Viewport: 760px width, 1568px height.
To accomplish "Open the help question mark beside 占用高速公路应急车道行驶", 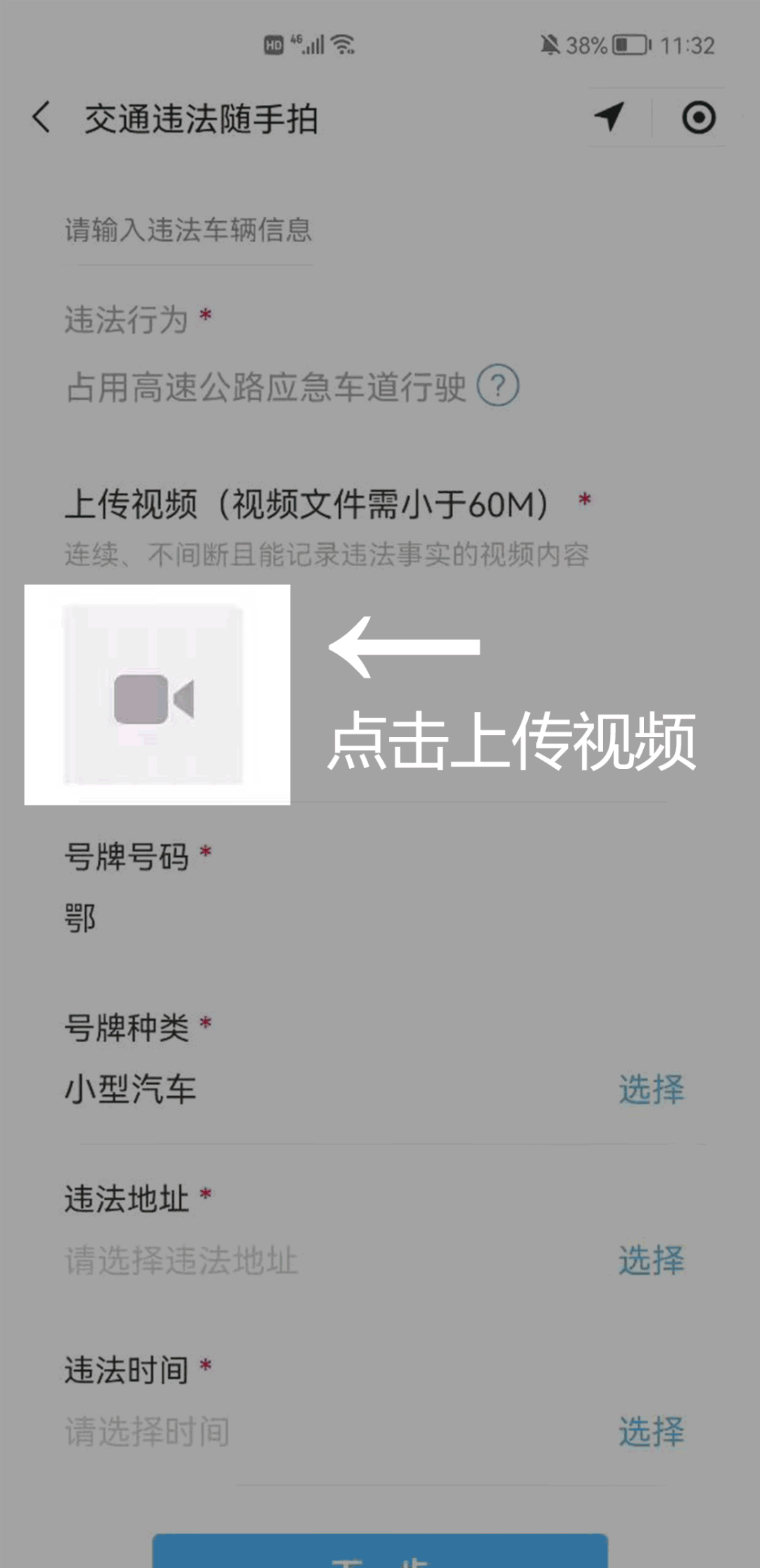I will coord(498,385).
